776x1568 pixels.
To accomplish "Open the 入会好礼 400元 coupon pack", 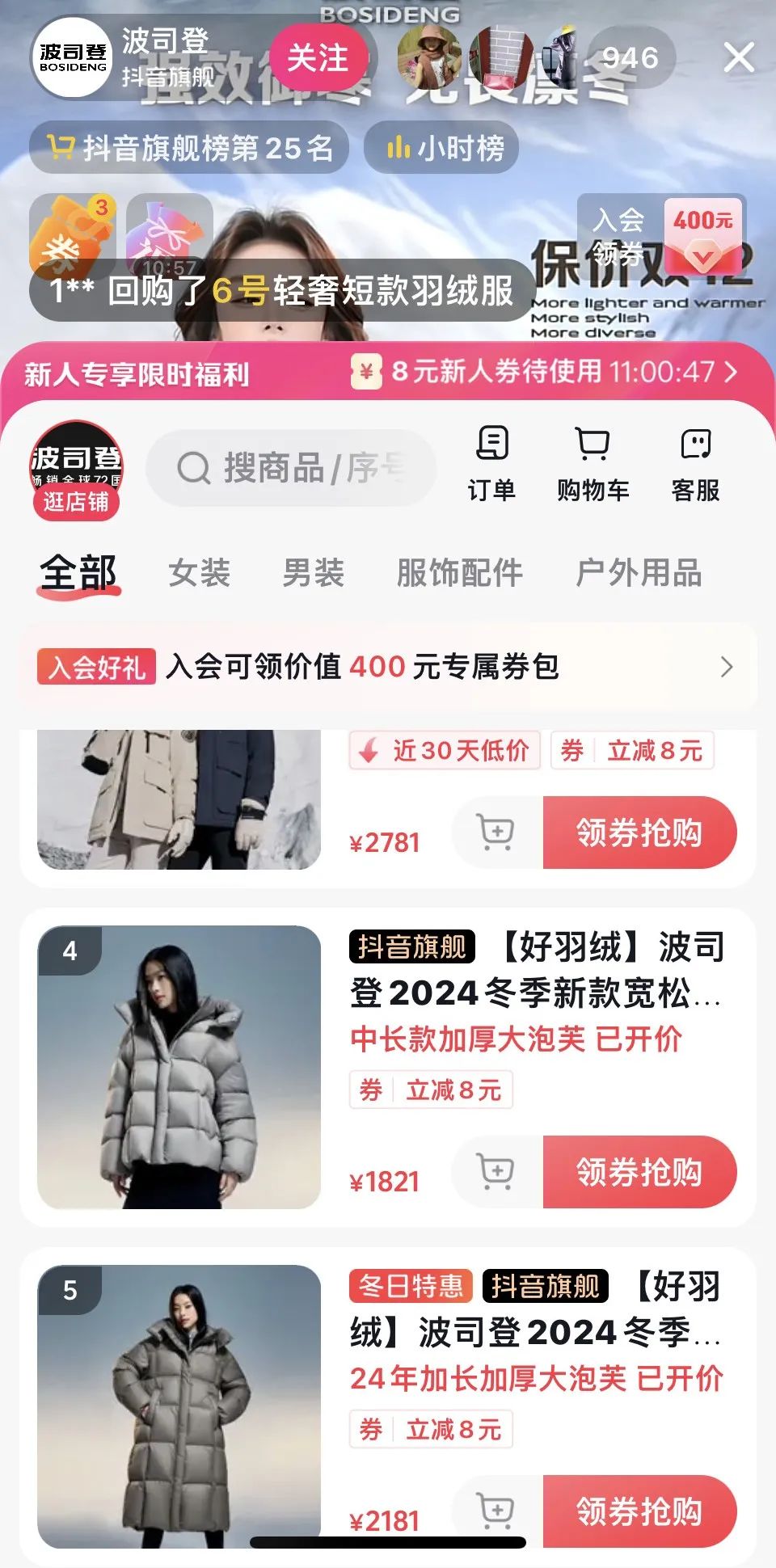I will coord(388,667).
